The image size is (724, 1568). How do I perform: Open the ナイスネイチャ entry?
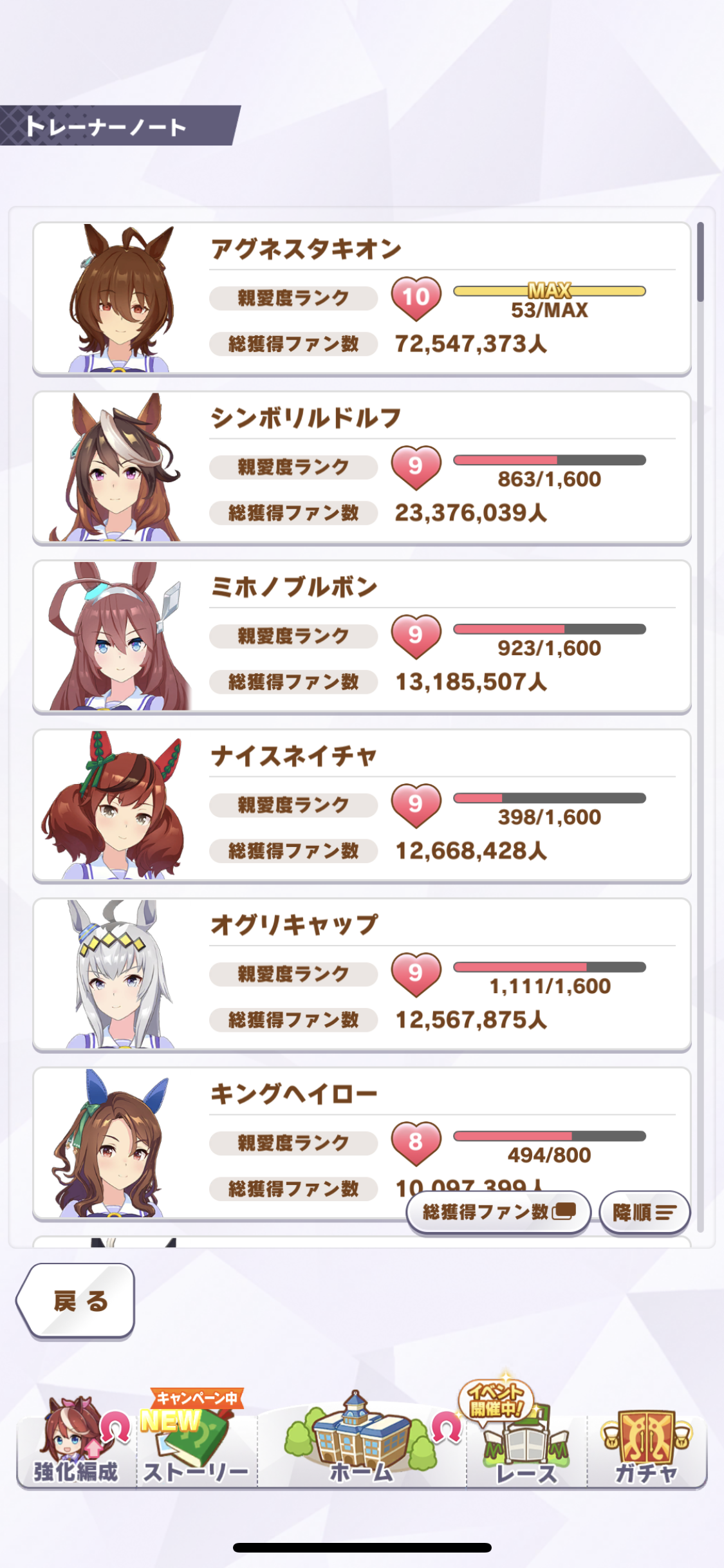click(362, 806)
